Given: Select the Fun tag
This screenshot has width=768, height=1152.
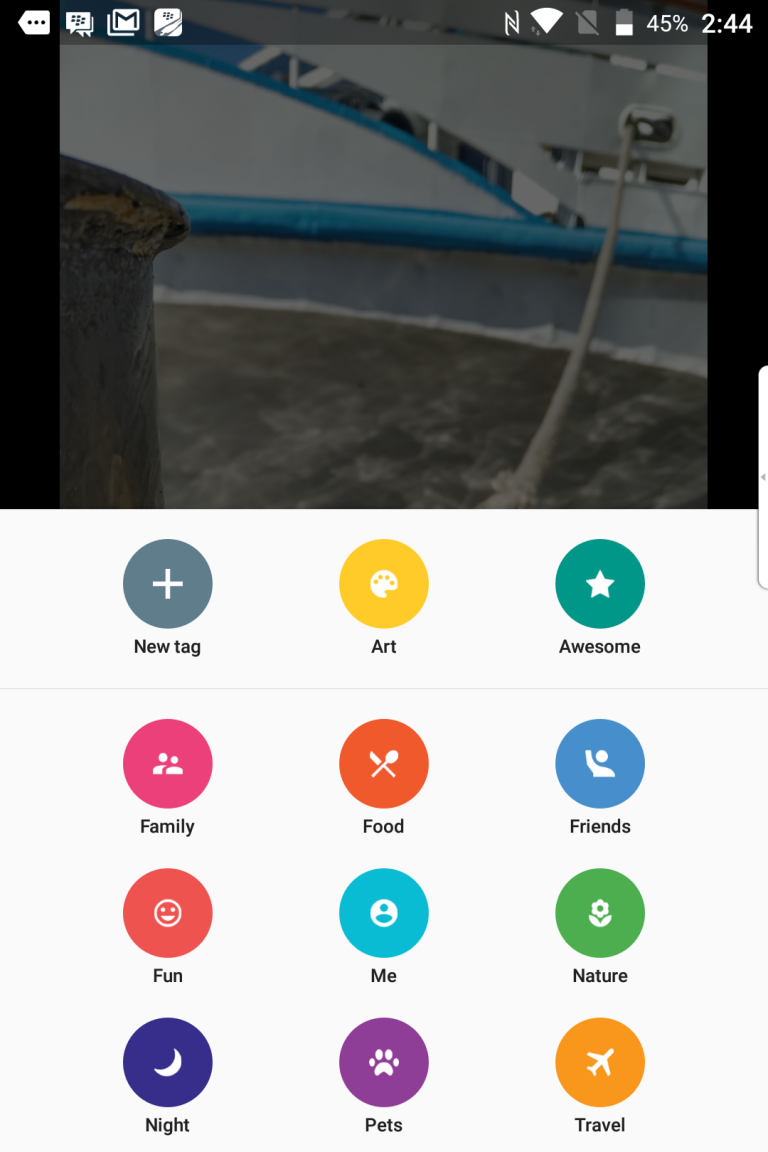Looking at the screenshot, I should [167, 913].
